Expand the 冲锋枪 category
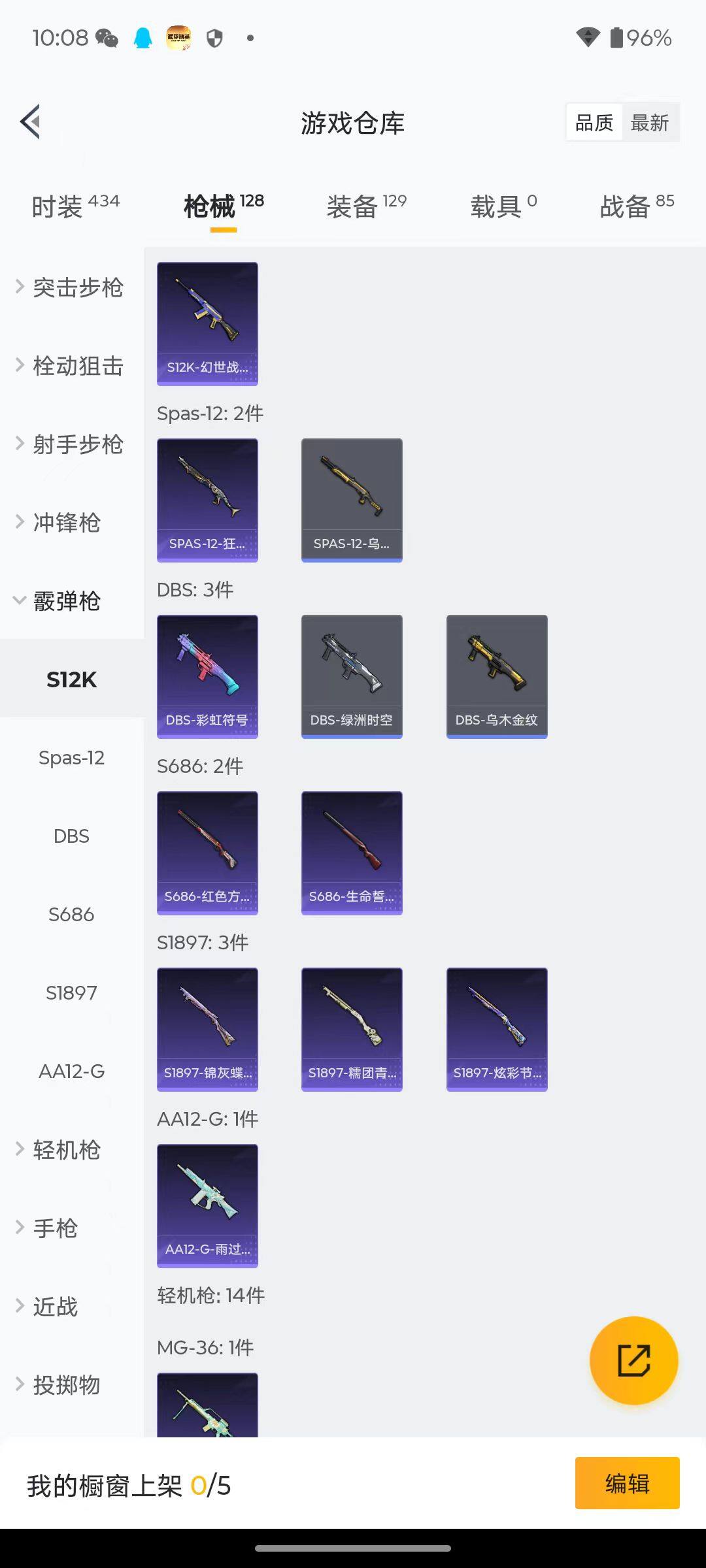The image size is (706, 1568). pyautogui.click(x=65, y=523)
